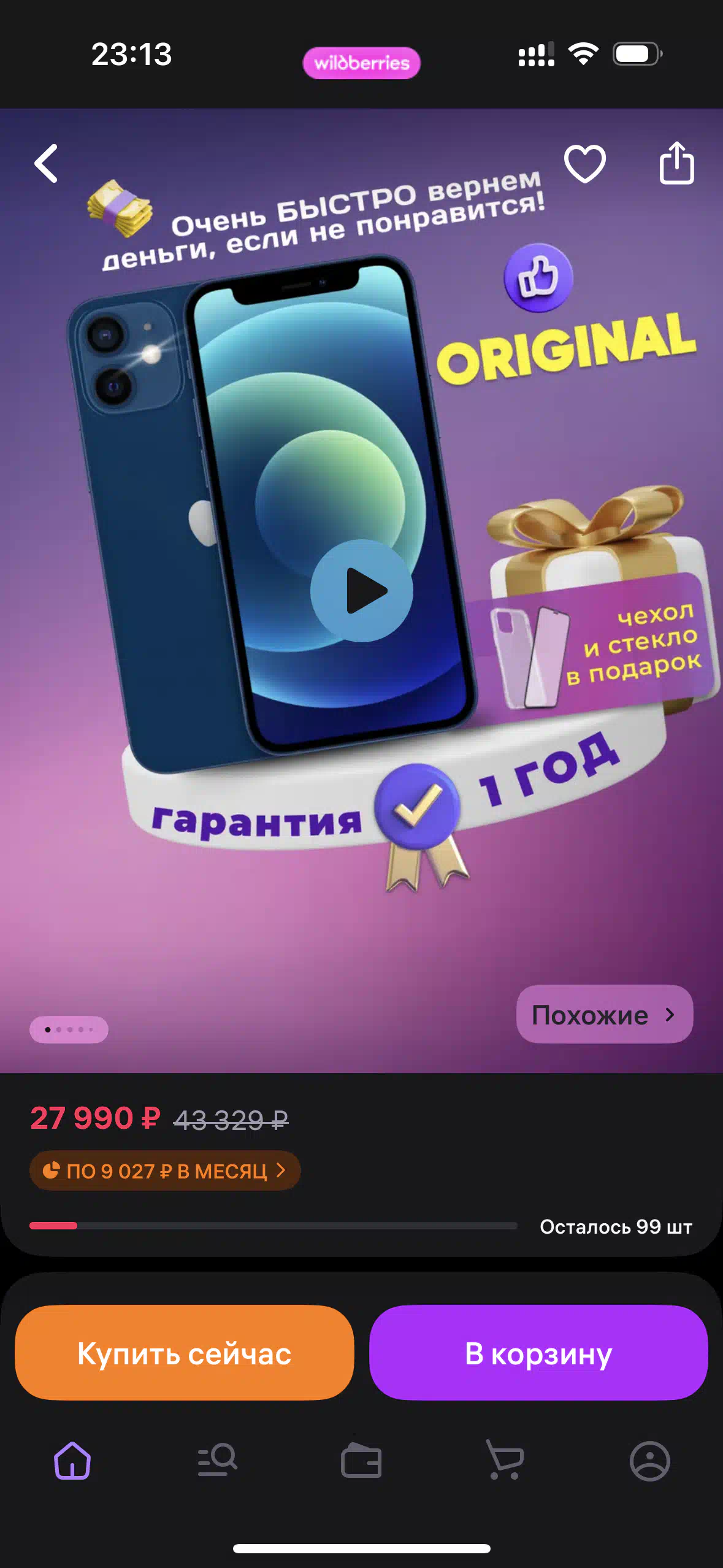Tap the image page indicator dots

(x=69, y=1029)
